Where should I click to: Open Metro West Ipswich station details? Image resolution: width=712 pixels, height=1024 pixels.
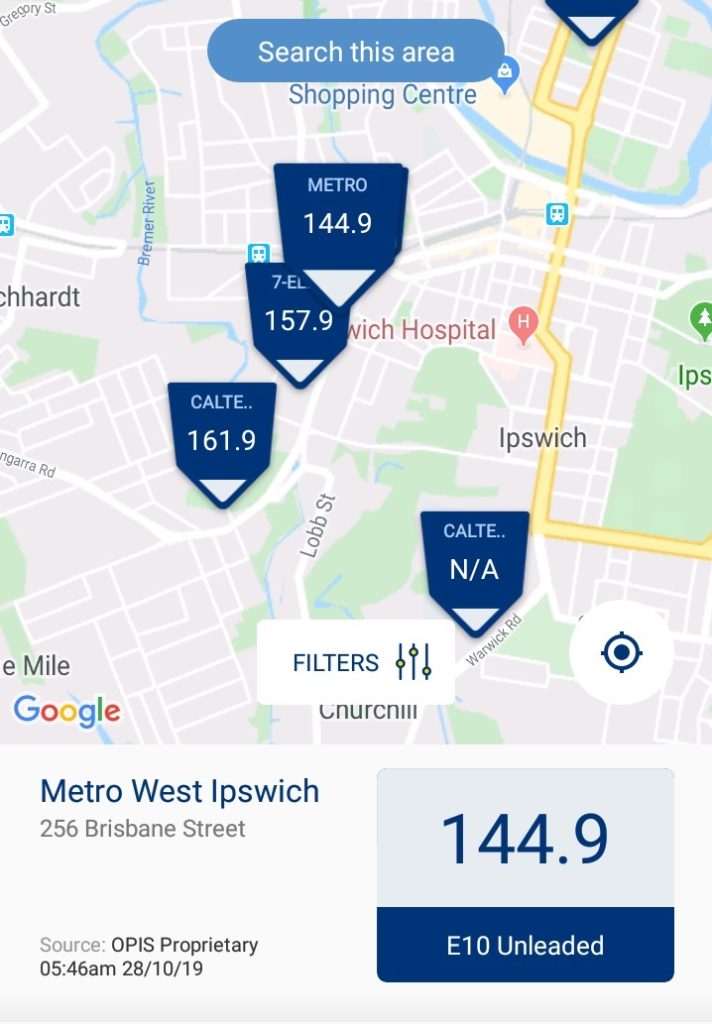pos(180,792)
